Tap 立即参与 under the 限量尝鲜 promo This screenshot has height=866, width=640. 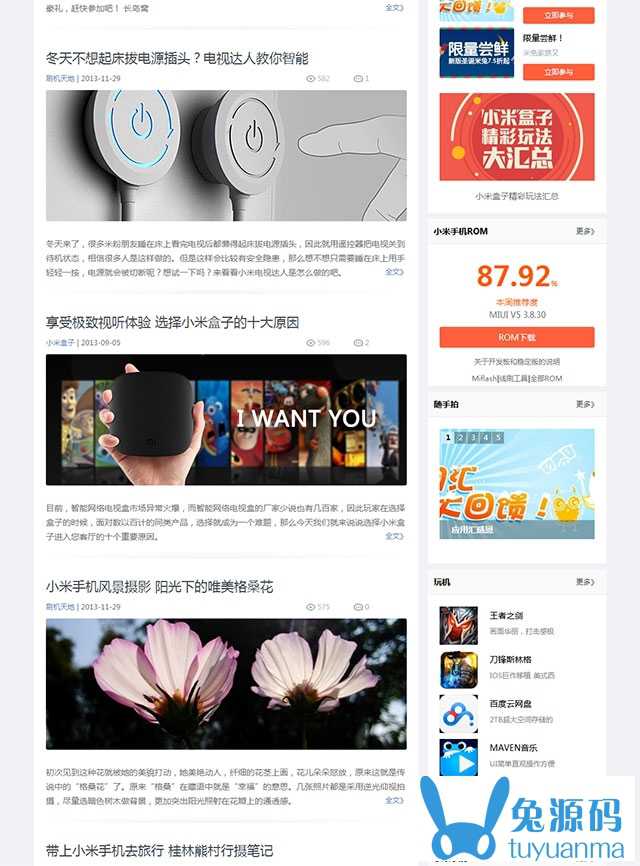(545, 72)
